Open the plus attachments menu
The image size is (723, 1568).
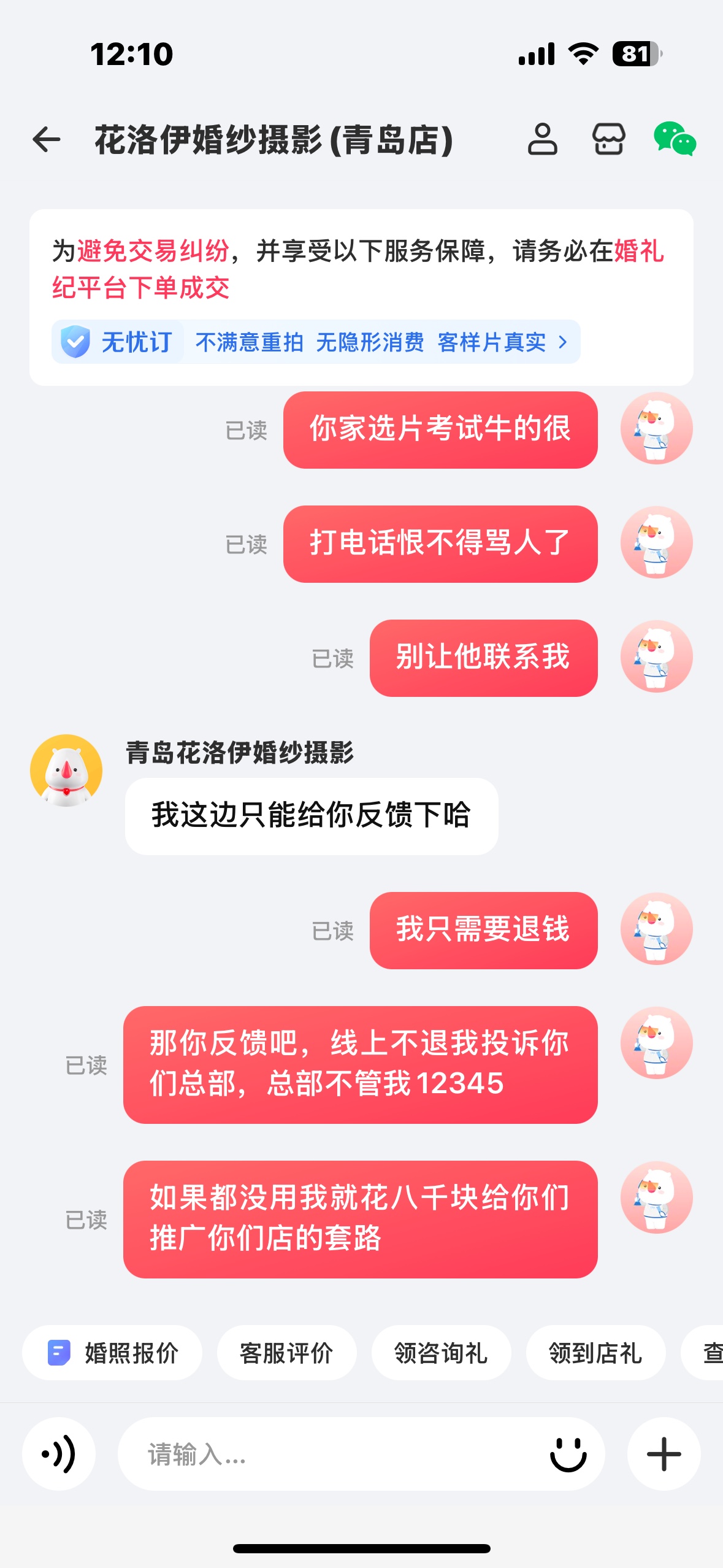(664, 1454)
